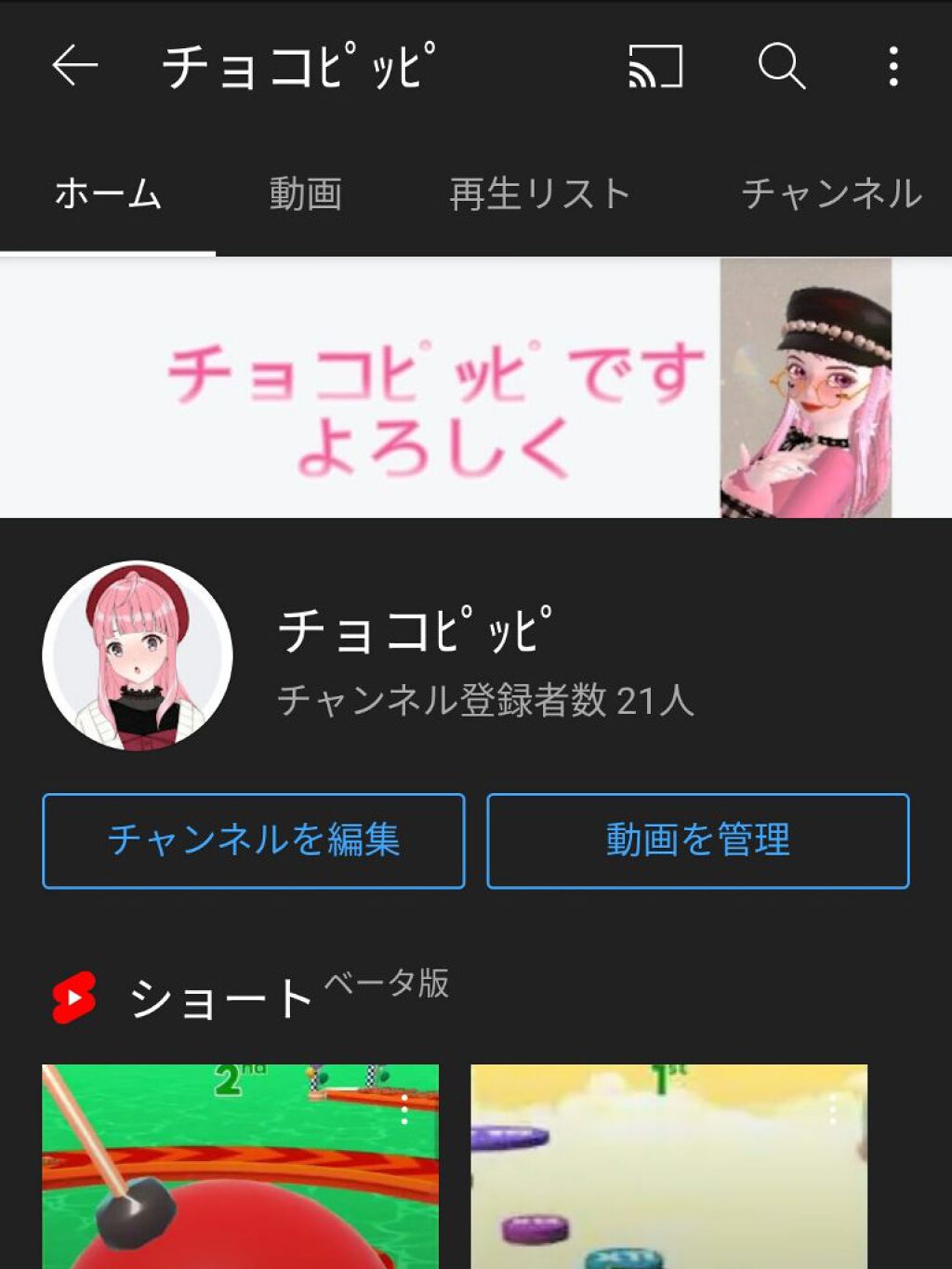Switch to the 動画 tab
This screenshot has width=952, height=1269.
pos(306,194)
